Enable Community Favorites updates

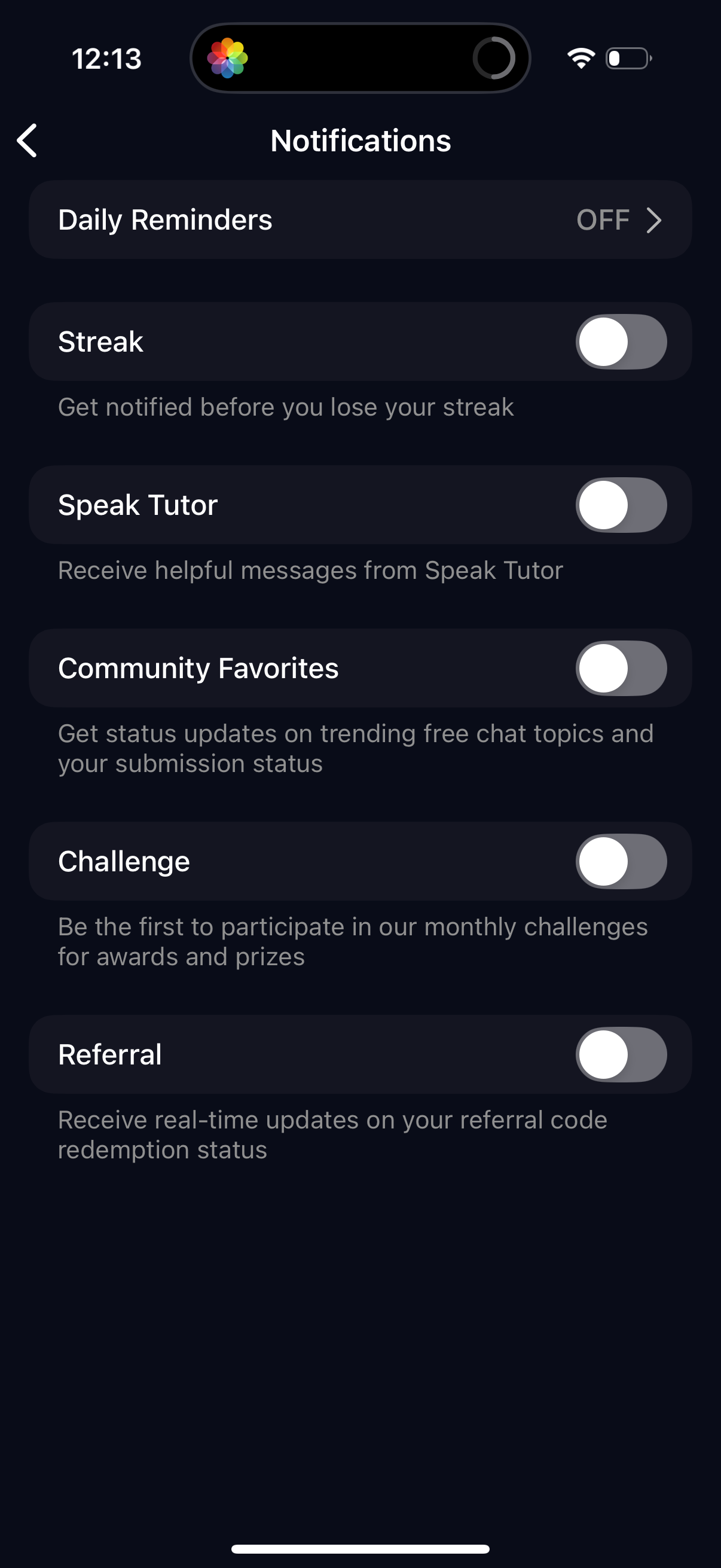pos(621,668)
